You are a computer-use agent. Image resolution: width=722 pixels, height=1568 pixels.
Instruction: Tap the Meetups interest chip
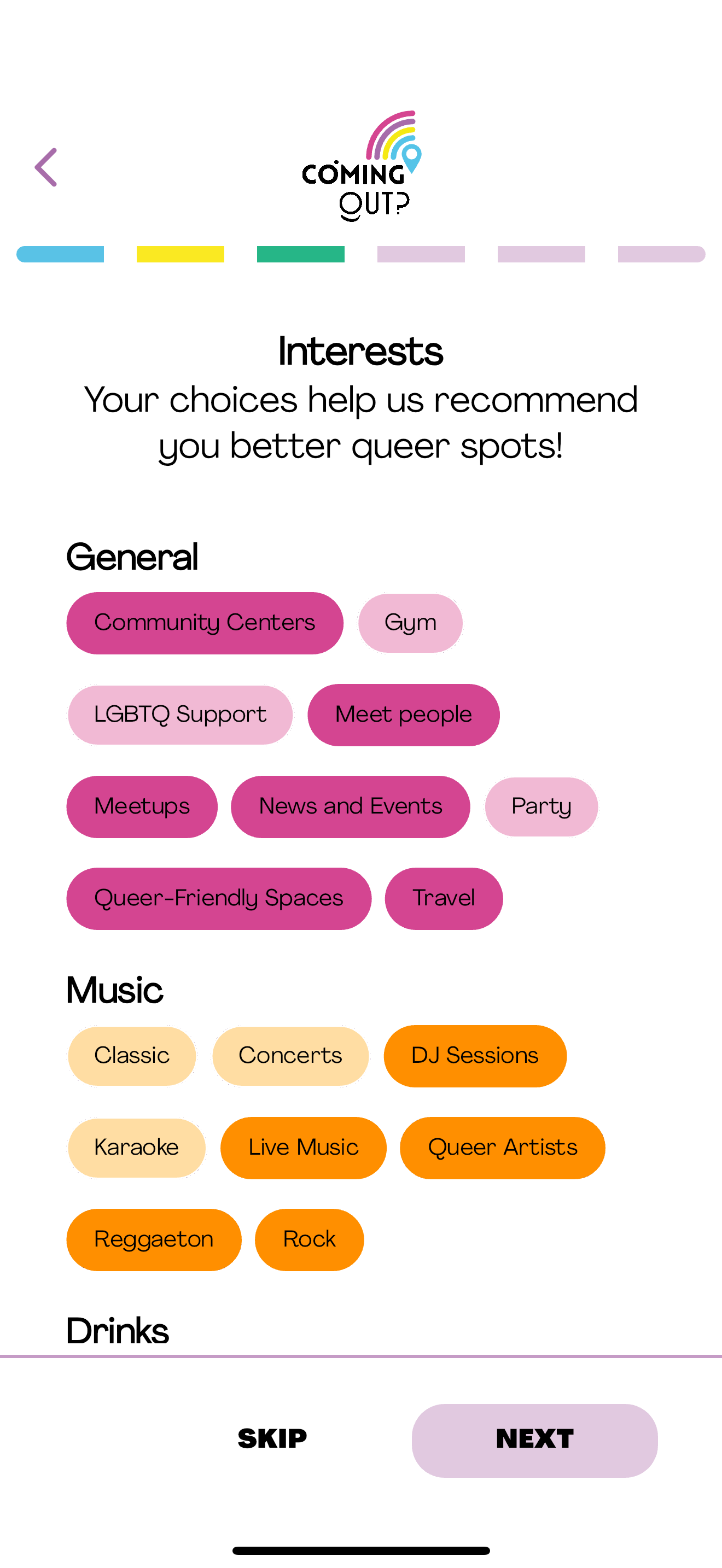click(x=142, y=806)
